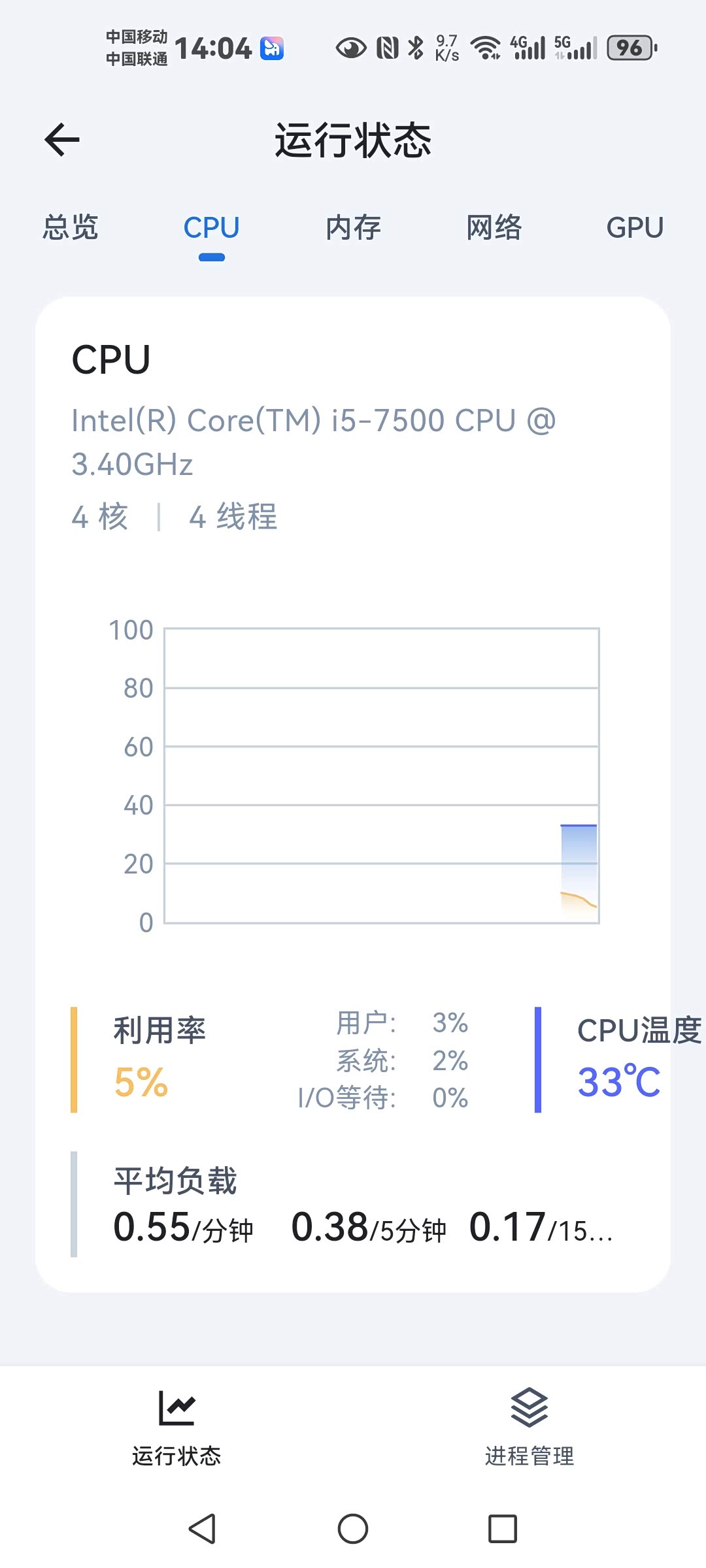Open 进程管理 in bottom navigation
Image resolution: width=706 pixels, height=1568 pixels.
pos(529,1427)
